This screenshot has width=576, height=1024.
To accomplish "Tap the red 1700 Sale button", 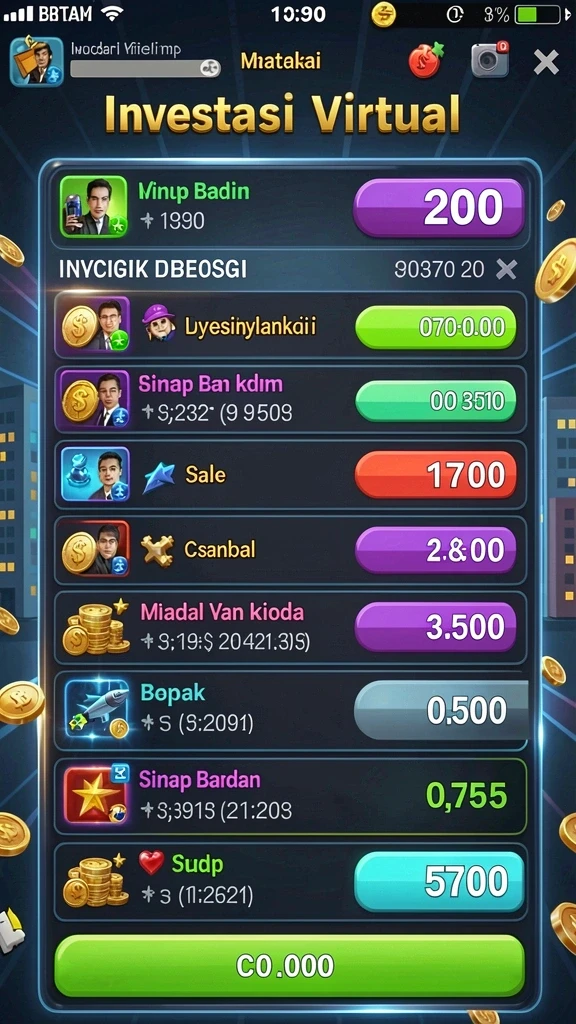I will point(436,475).
